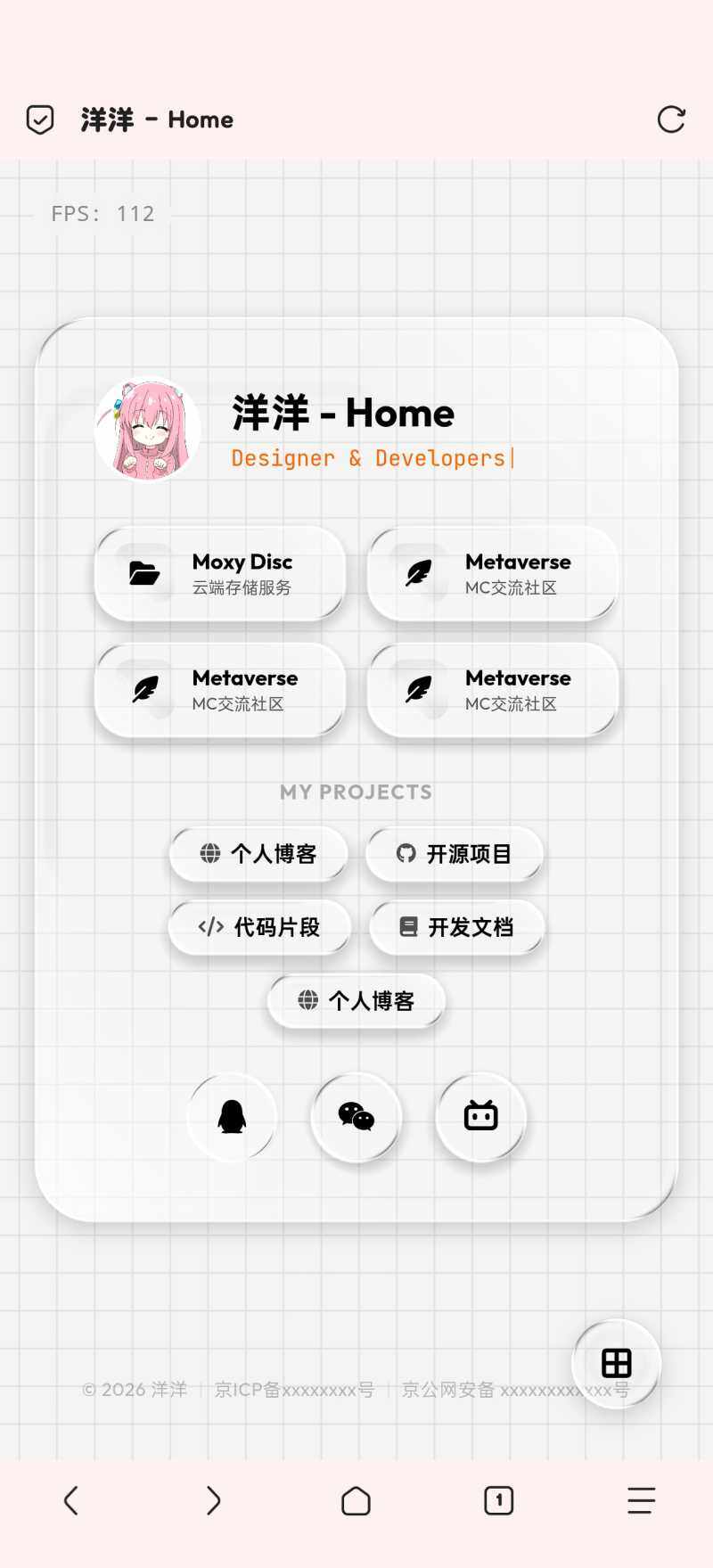This screenshot has width=713, height=1568.
Task: Visit the Bilibili profile icon
Action: click(x=481, y=1116)
